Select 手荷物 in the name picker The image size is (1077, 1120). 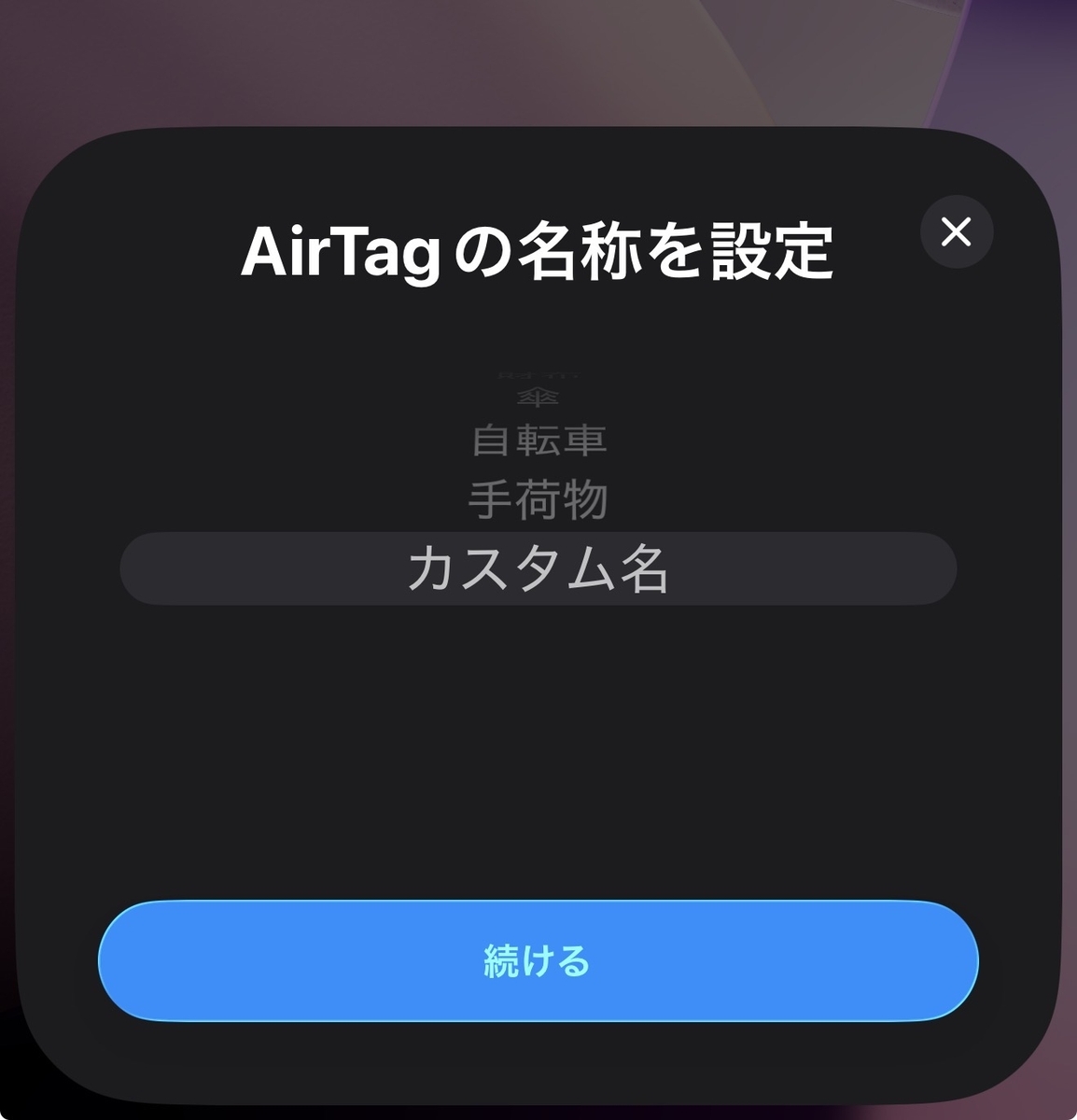[538, 499]
